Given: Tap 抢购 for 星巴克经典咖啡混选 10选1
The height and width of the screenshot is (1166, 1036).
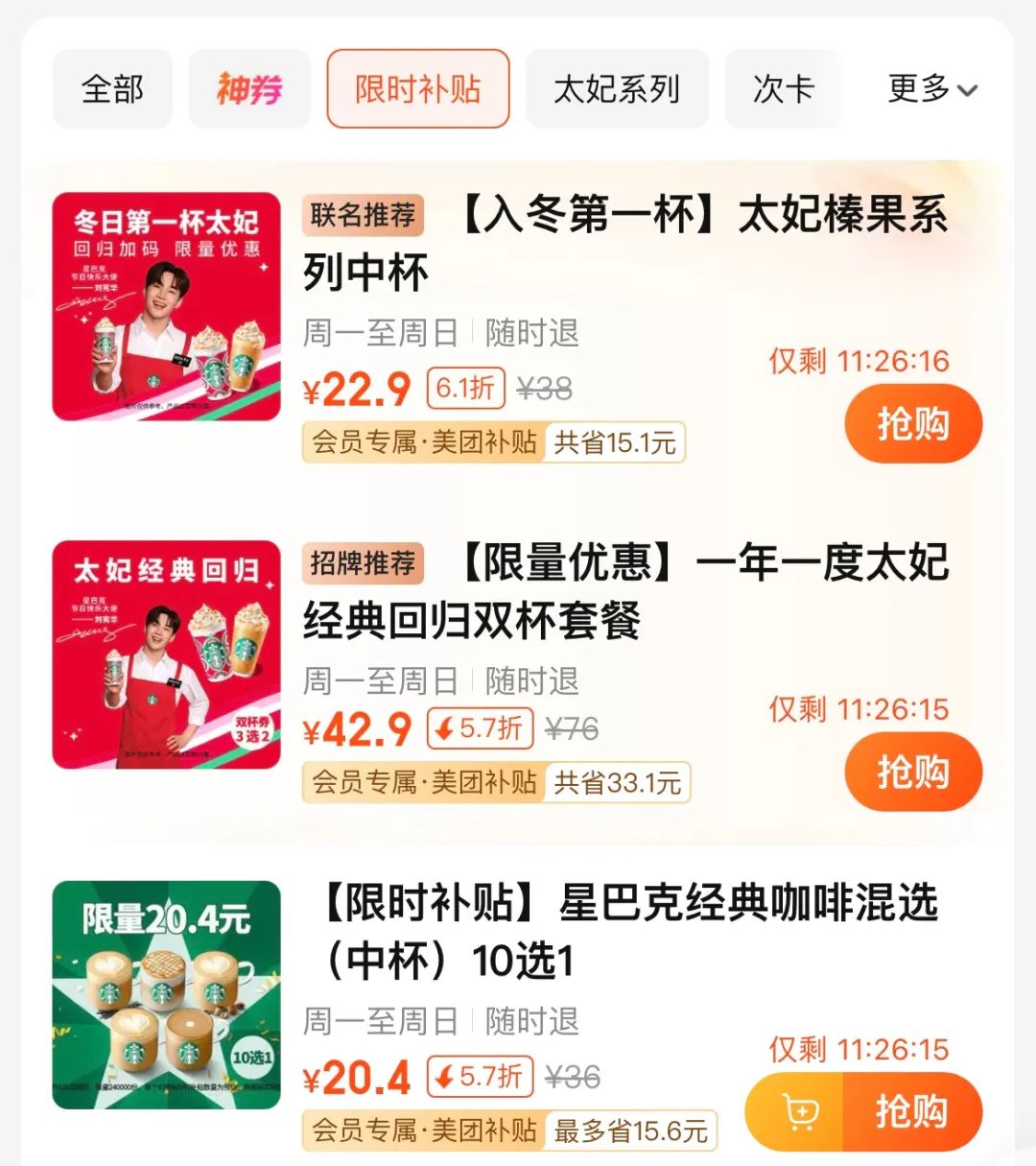Looking at the screenshot, I should 911,1111.
